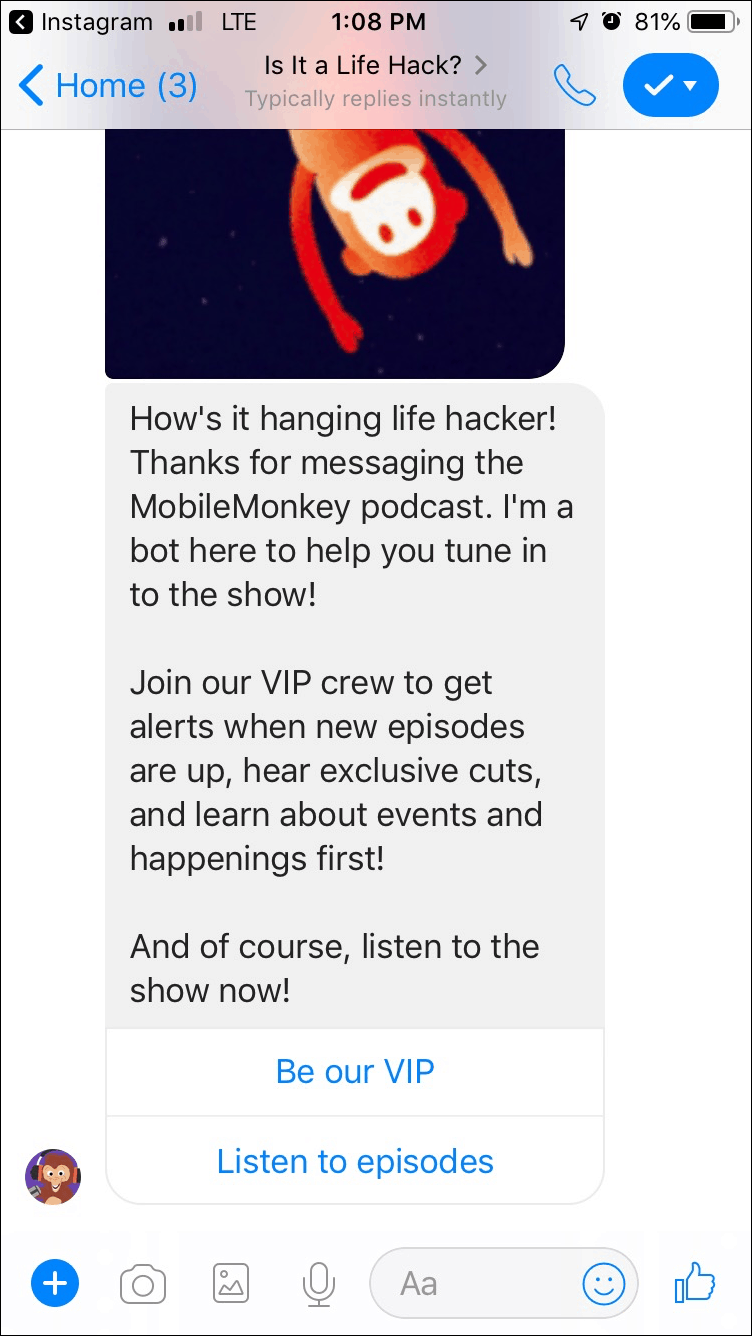
Task: Open the bot's monkey avatar
Action: 53,1176
